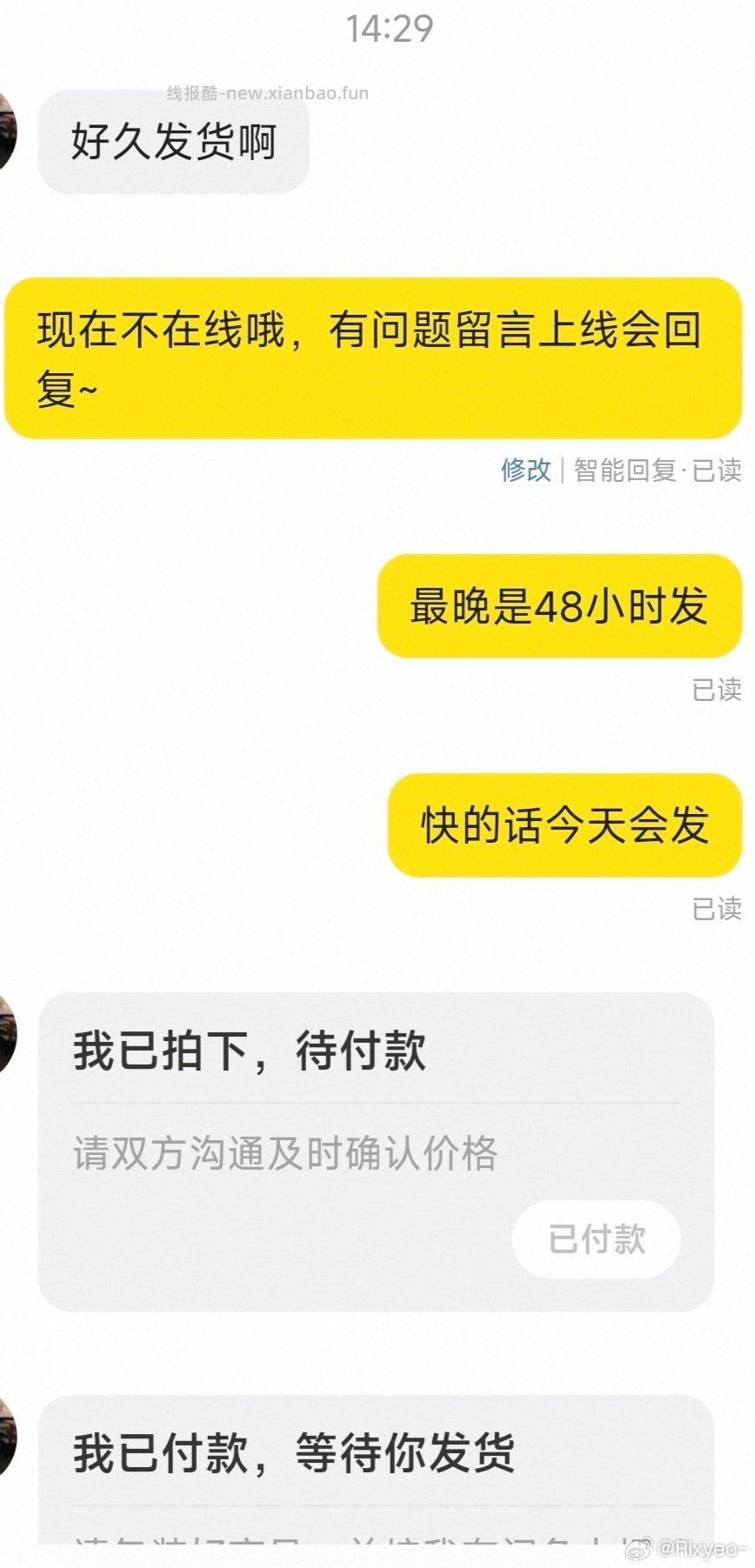Viewport: 755px width, 1568px height.
Task: Tap the 已读 receipt below 快的话今天会发
Action: tap(717, 909)
